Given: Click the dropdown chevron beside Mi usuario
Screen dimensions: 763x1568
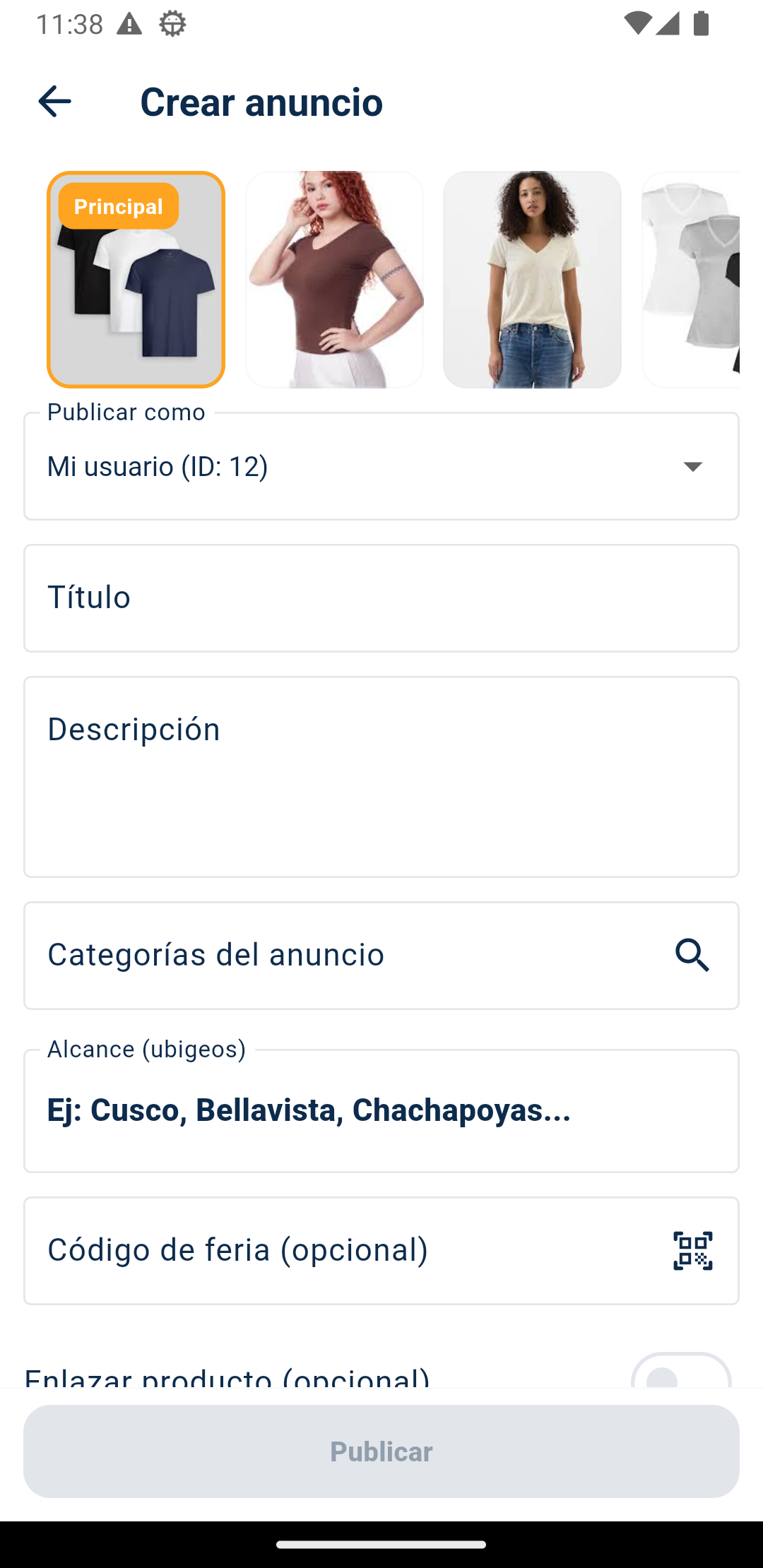Looking at the screenshot, I should point(692,465).
